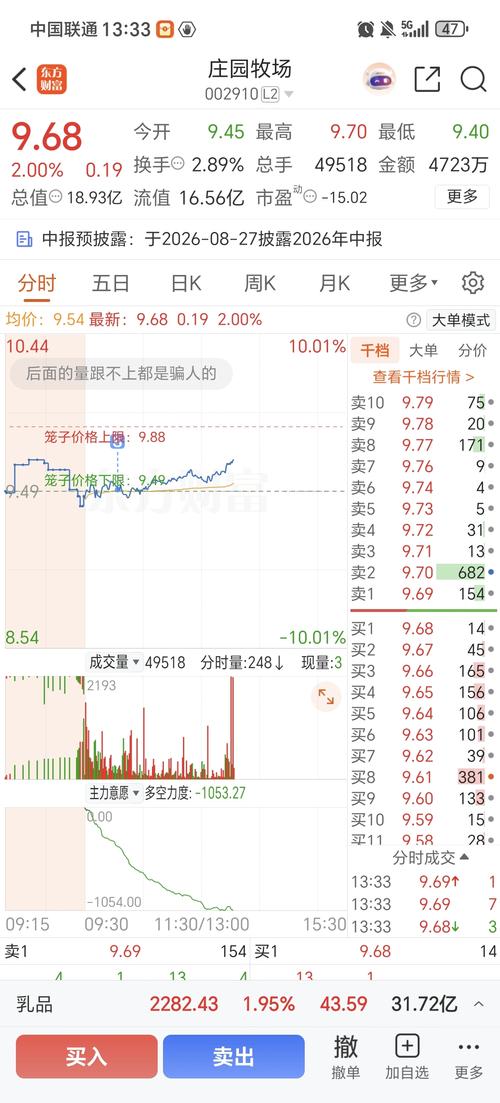Screen dimensions: 500x1103
Task: Share this stock page
Action: tap(427, 79)
